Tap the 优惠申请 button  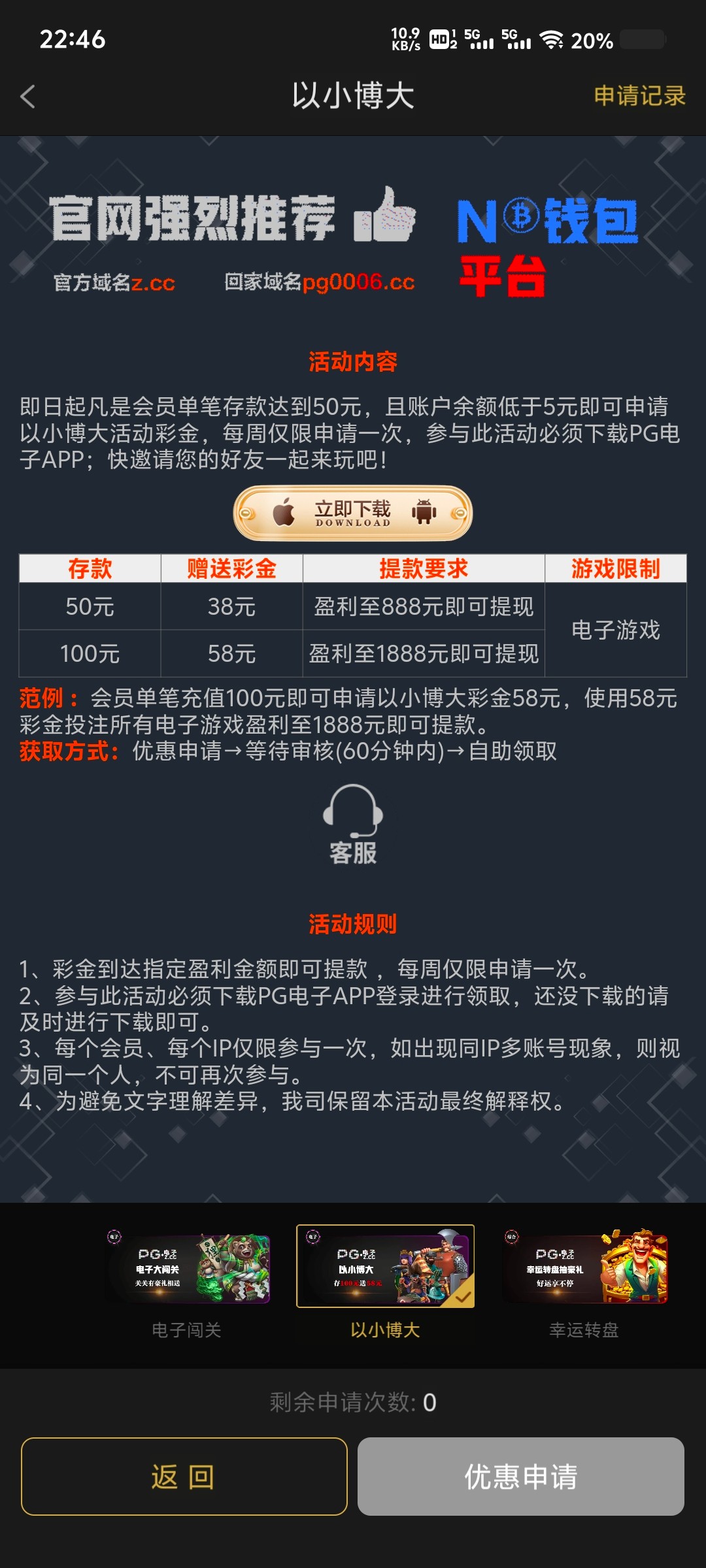click(520, 1476)
